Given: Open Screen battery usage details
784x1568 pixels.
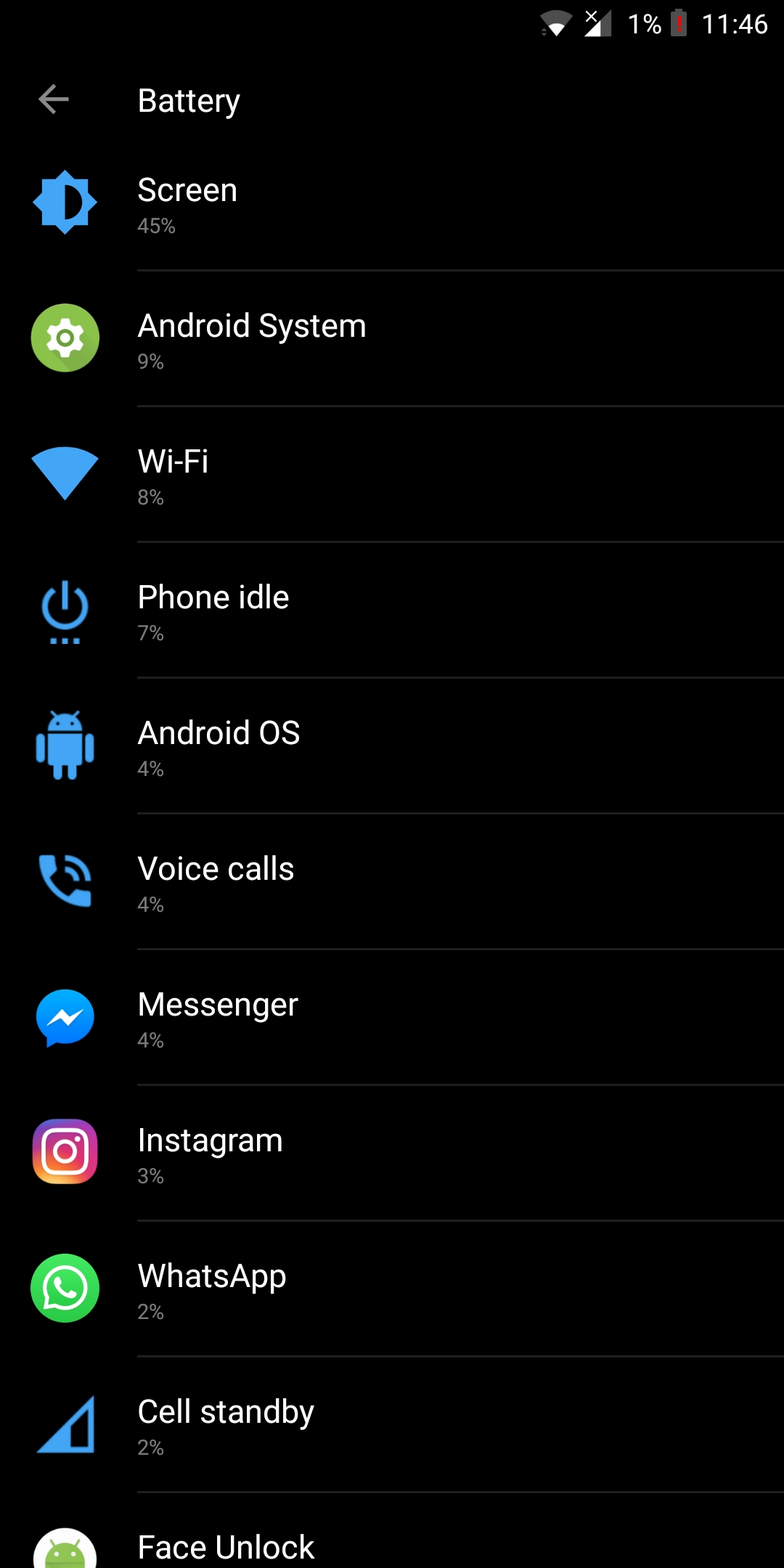Looking at the screenshot, I should point(392,203).
